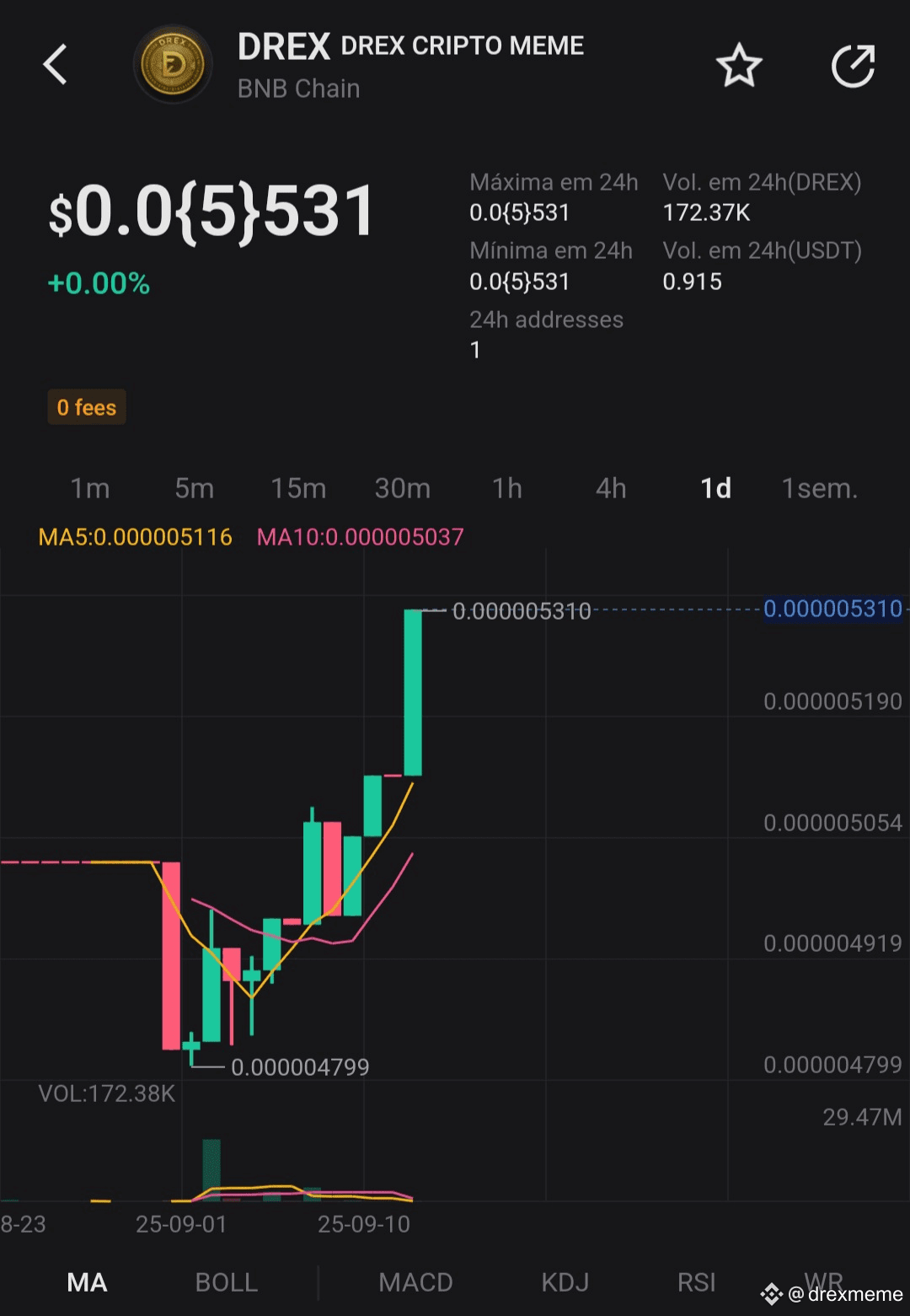This screenshot has height=1316, width=910.
Task: Turn on the KDJ indicator
Action: tap(565, 1282)
